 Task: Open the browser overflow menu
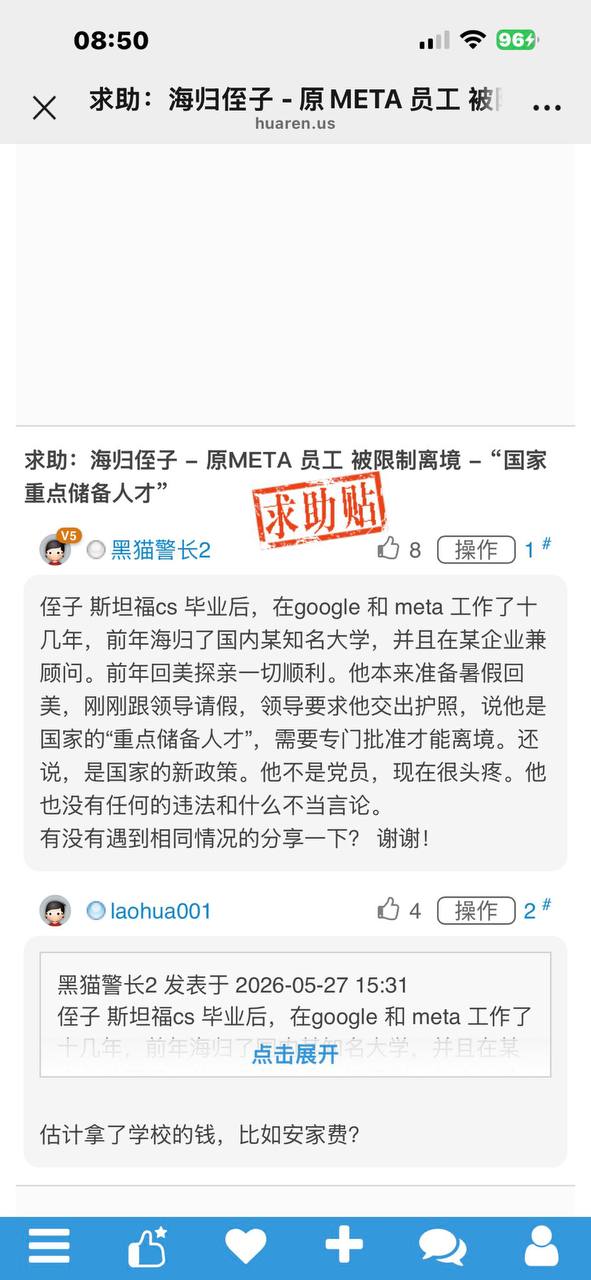(x=546, y=108)
